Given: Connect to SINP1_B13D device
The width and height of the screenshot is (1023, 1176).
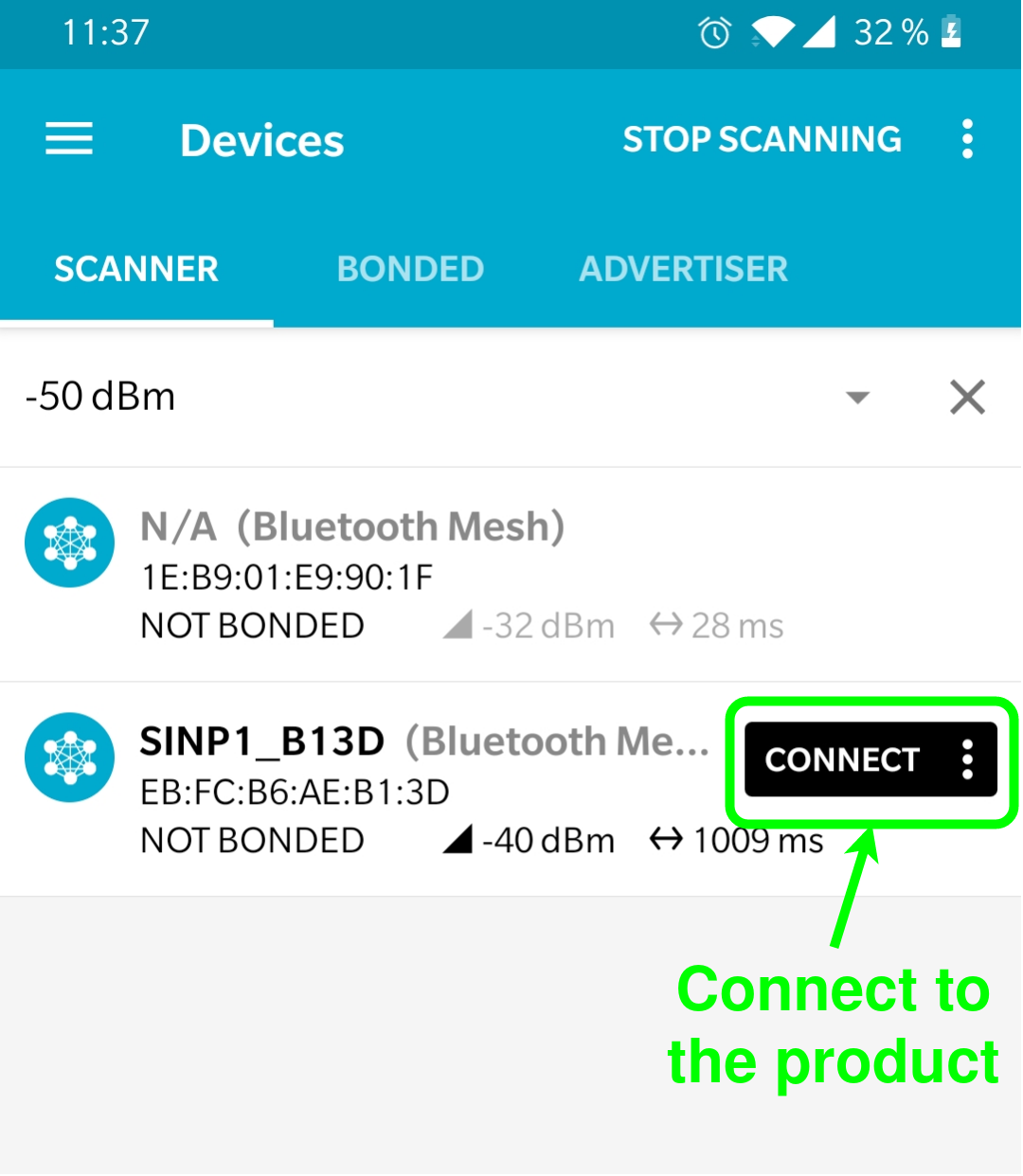Looking at the screenshot, I should point(841,759).
